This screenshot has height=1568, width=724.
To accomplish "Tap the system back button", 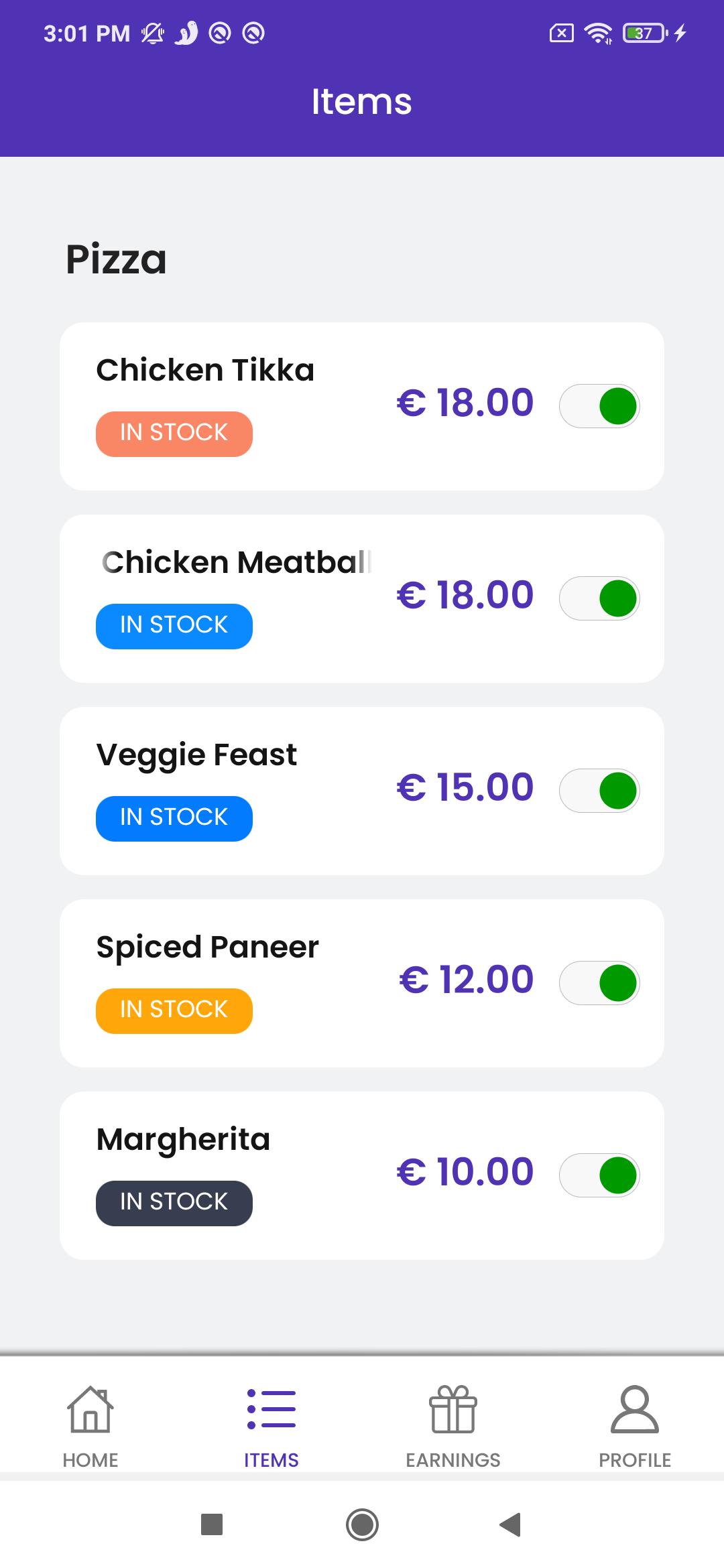I will click(x=511, y=1524).
